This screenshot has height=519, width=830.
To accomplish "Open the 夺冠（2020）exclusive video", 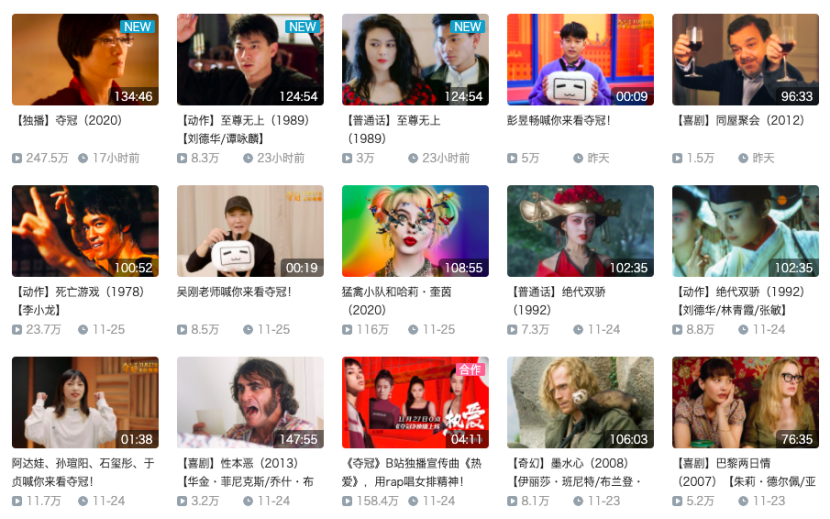I will click(85, 60).
